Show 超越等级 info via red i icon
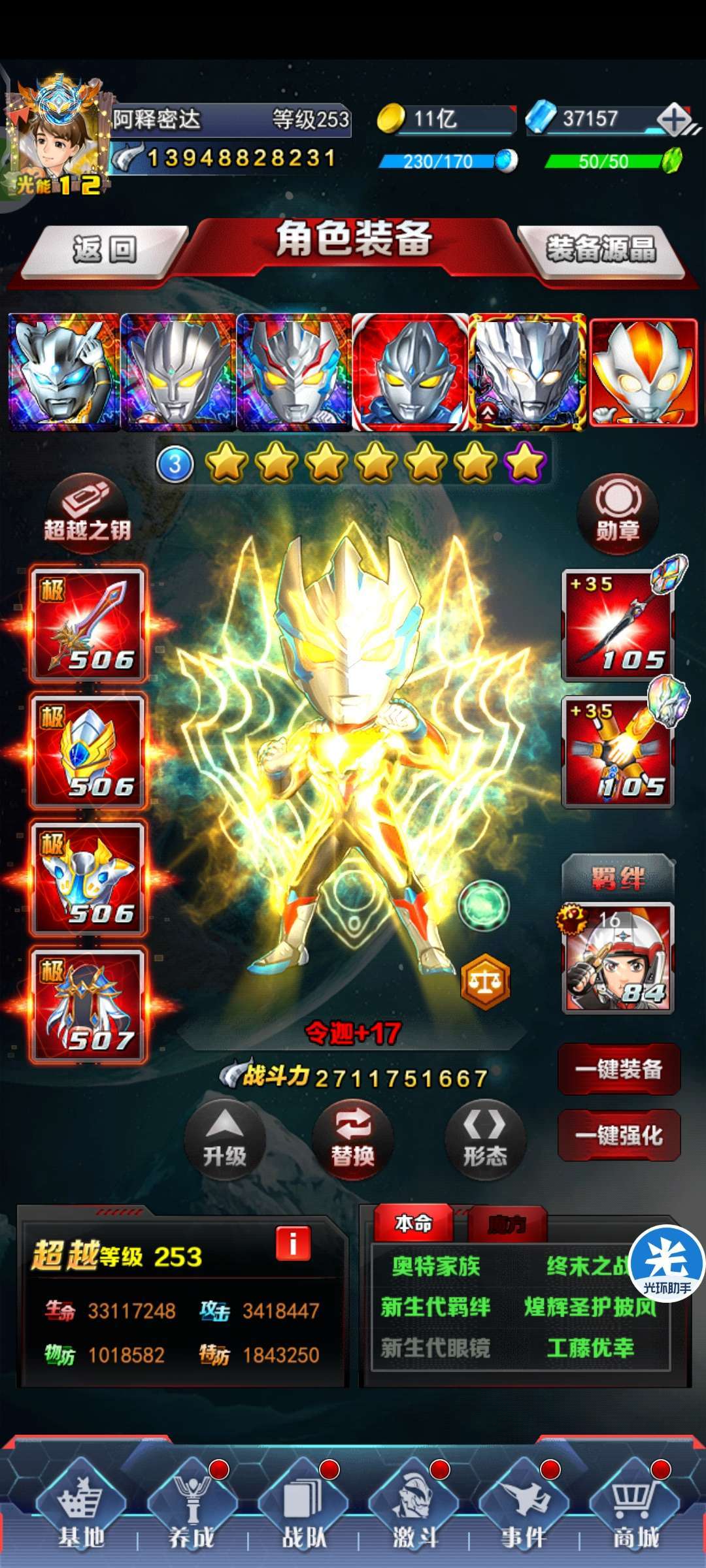The height and width of the screenshot is (1568, 706). tap(293, 1243)
